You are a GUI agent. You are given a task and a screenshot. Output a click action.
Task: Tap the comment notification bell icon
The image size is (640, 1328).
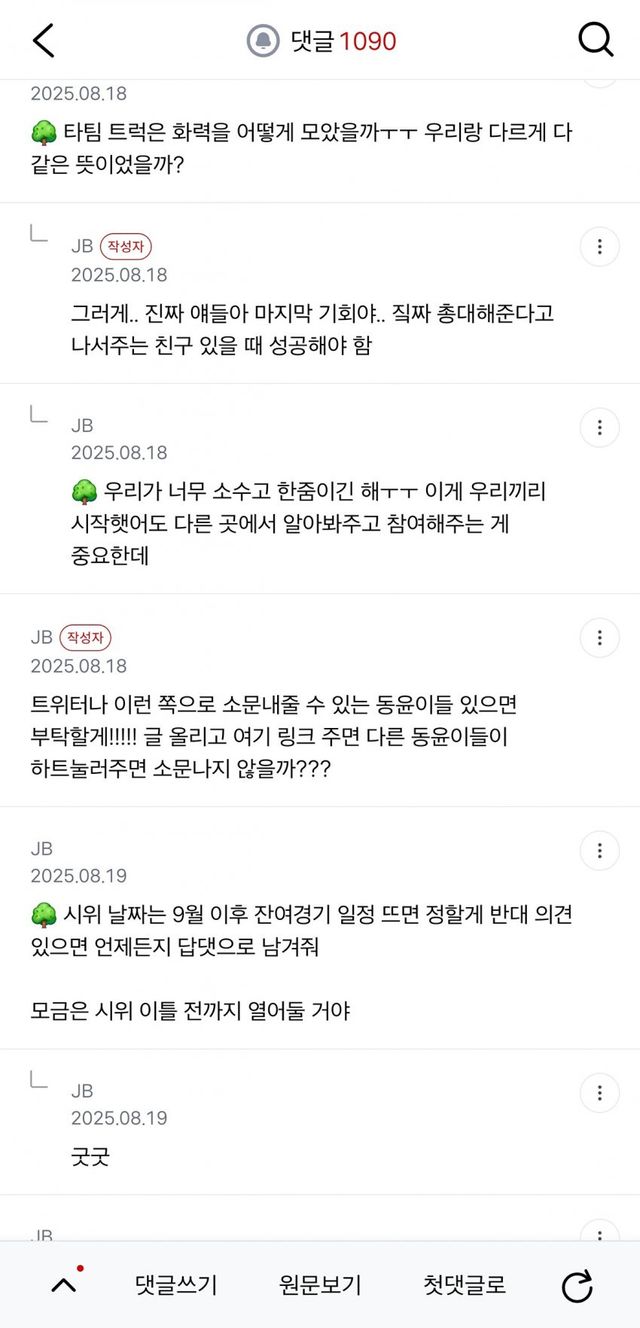coord(263,41)
